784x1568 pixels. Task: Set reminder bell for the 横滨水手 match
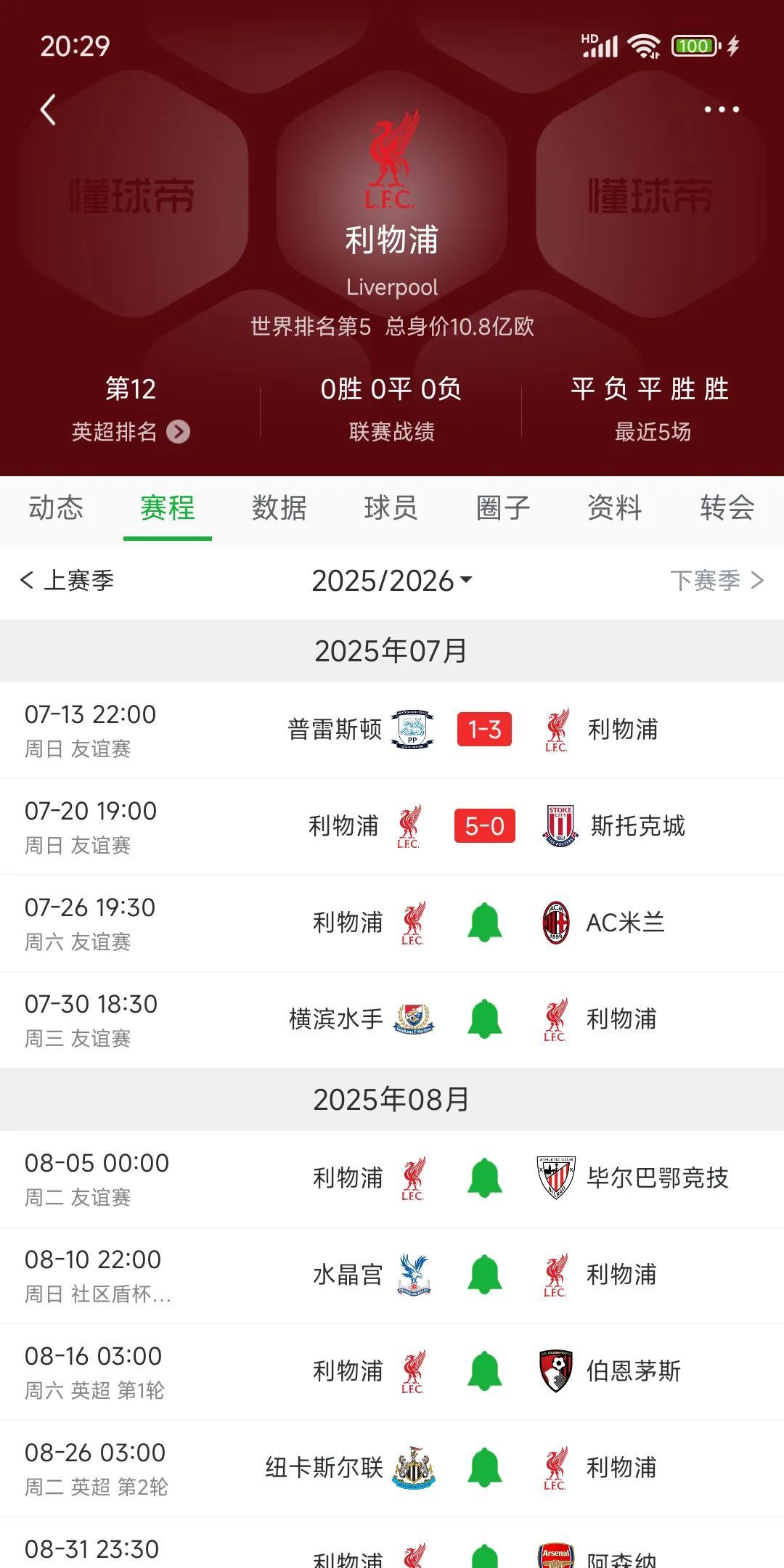485,1019
